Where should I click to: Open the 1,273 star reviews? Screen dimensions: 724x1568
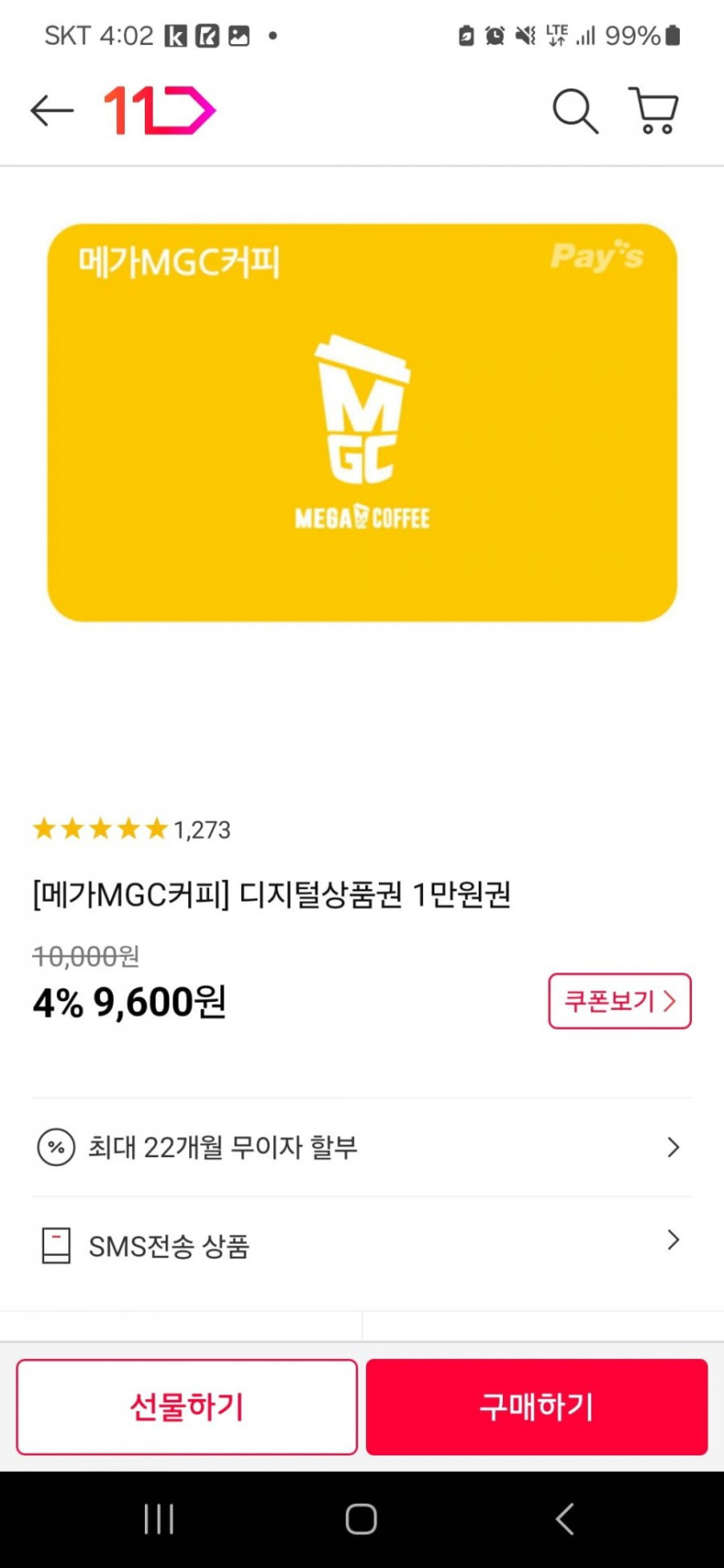point(132,830)
